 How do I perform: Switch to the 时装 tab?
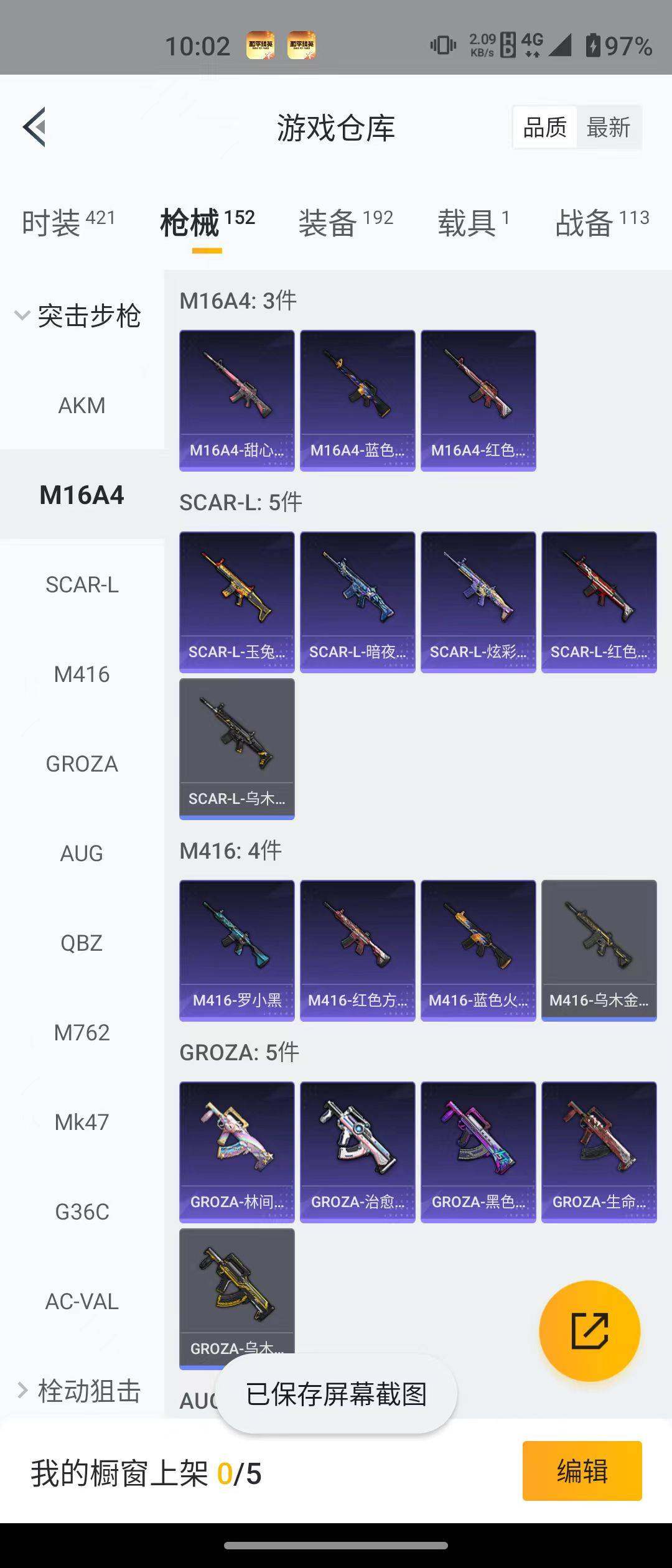click(x=68, y=222)
